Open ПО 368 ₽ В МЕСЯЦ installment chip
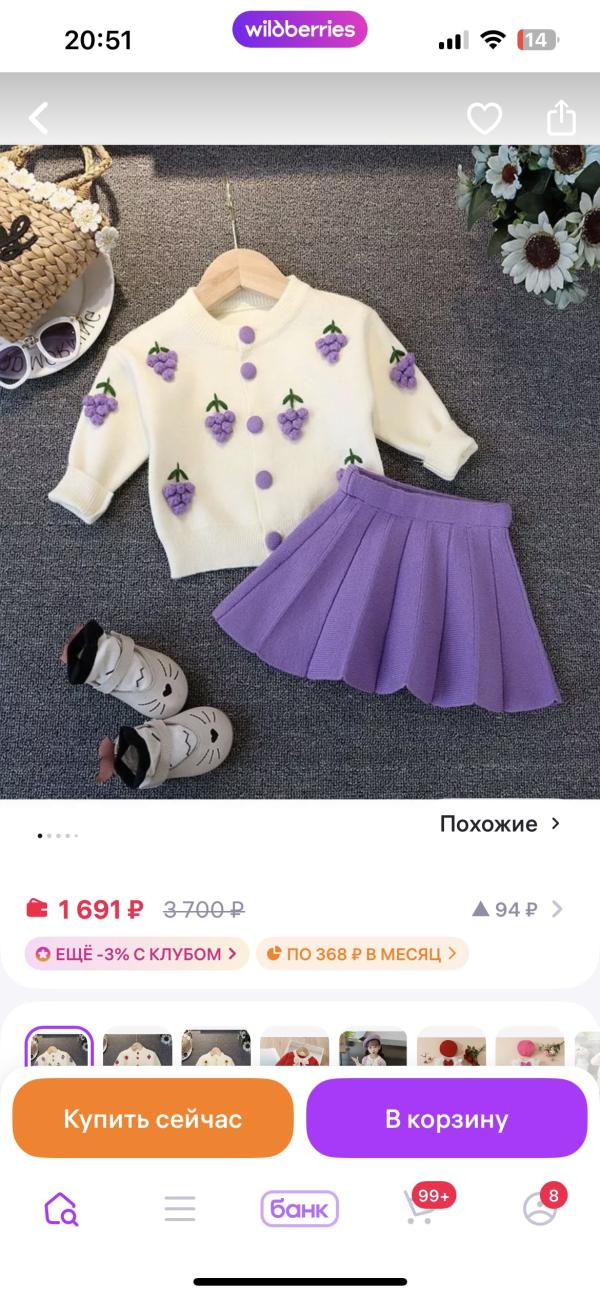 point(362,954)
